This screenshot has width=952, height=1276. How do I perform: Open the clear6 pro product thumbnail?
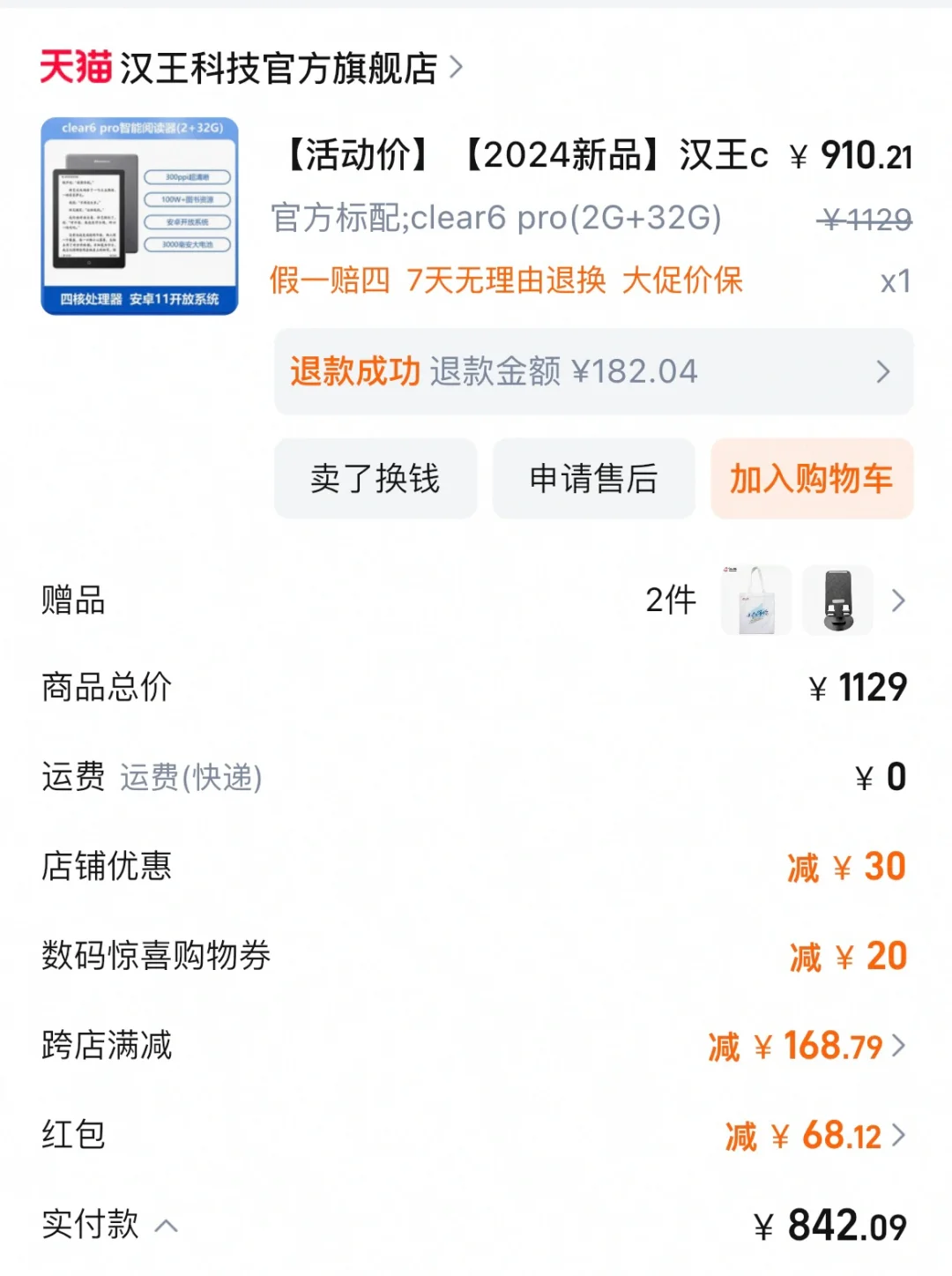point(139,216)
